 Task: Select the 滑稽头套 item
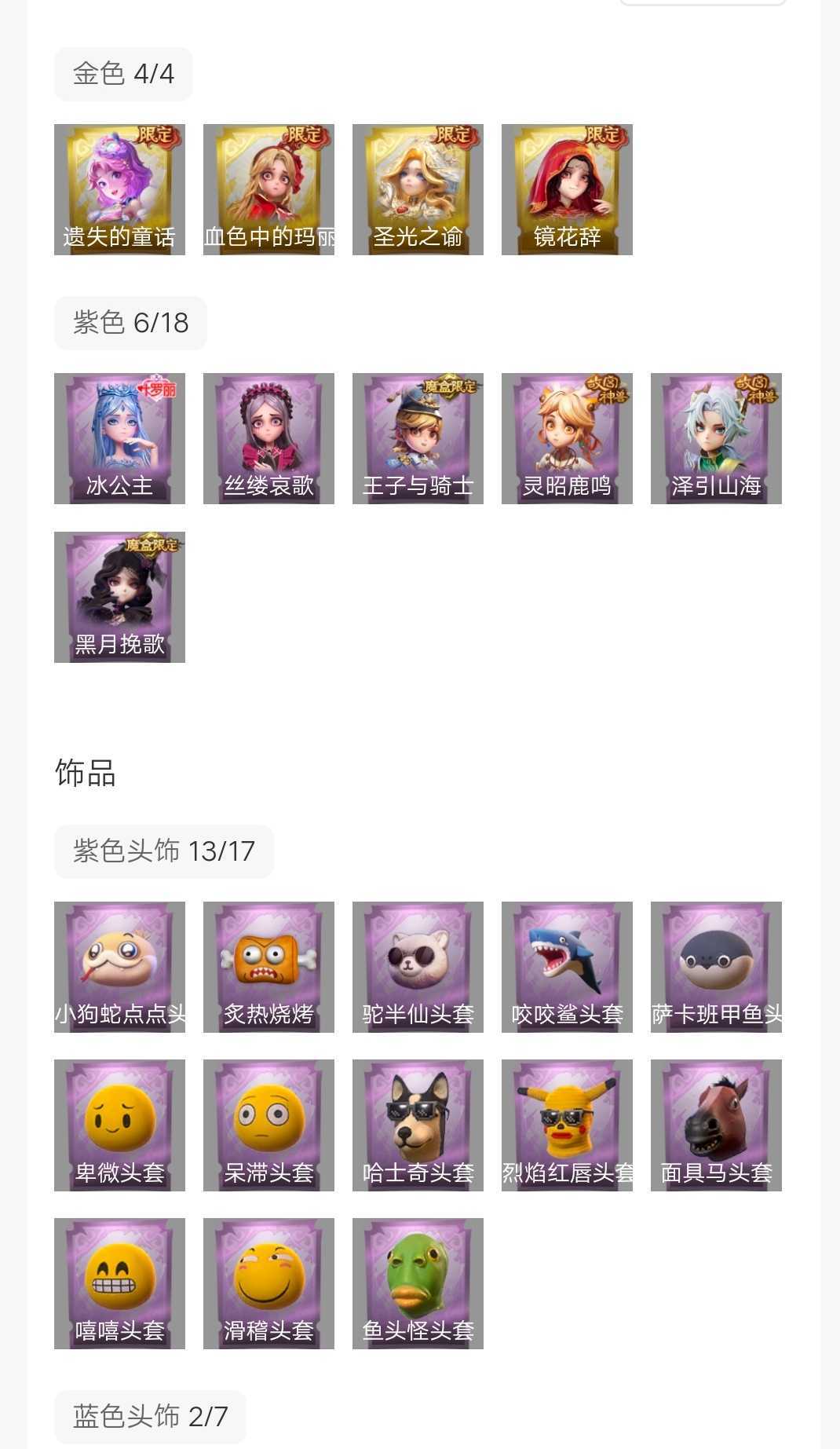(x=268, y=1283)
